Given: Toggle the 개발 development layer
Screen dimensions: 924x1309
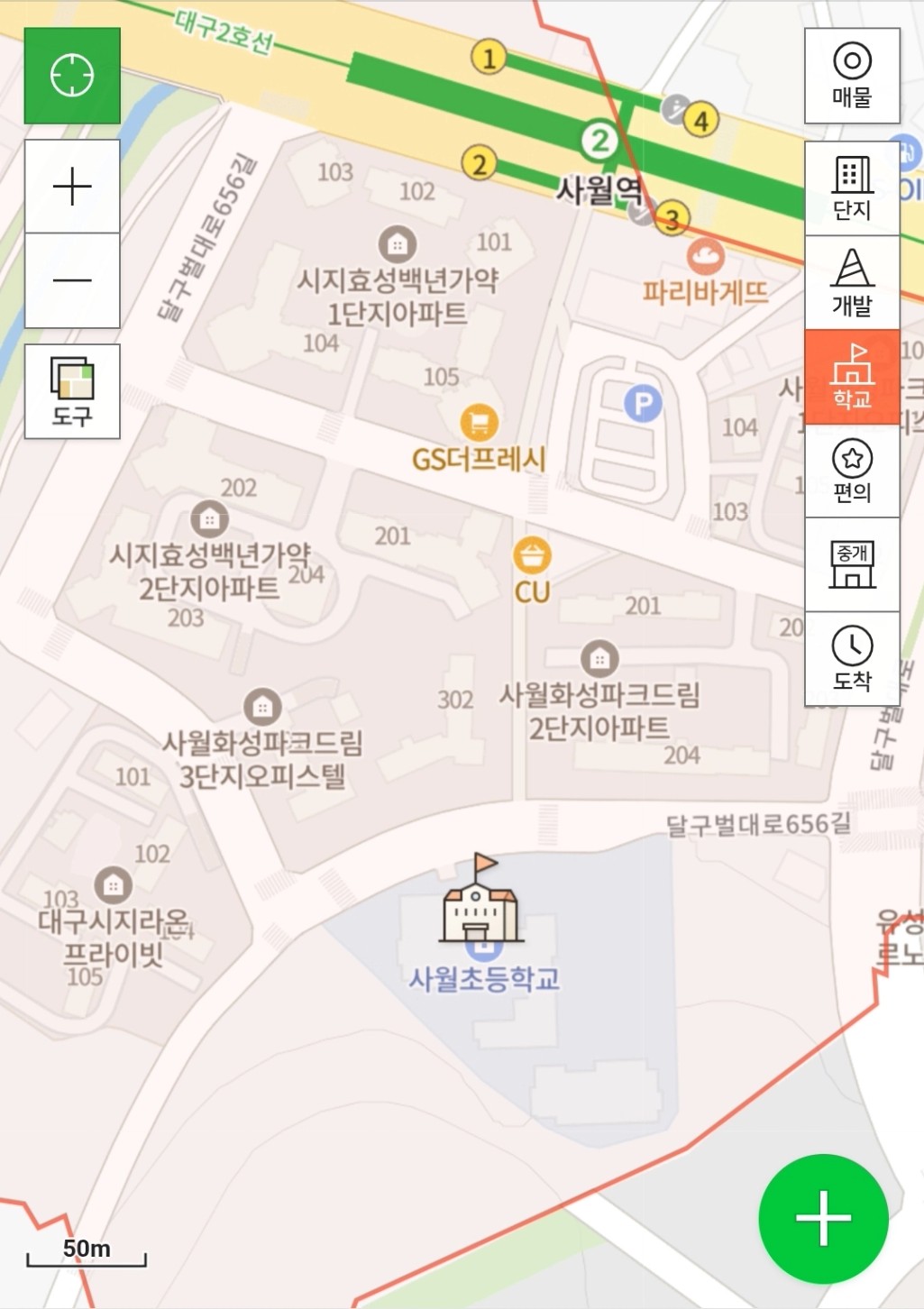Looking at the screenshot, I should [x=852, y=282].
